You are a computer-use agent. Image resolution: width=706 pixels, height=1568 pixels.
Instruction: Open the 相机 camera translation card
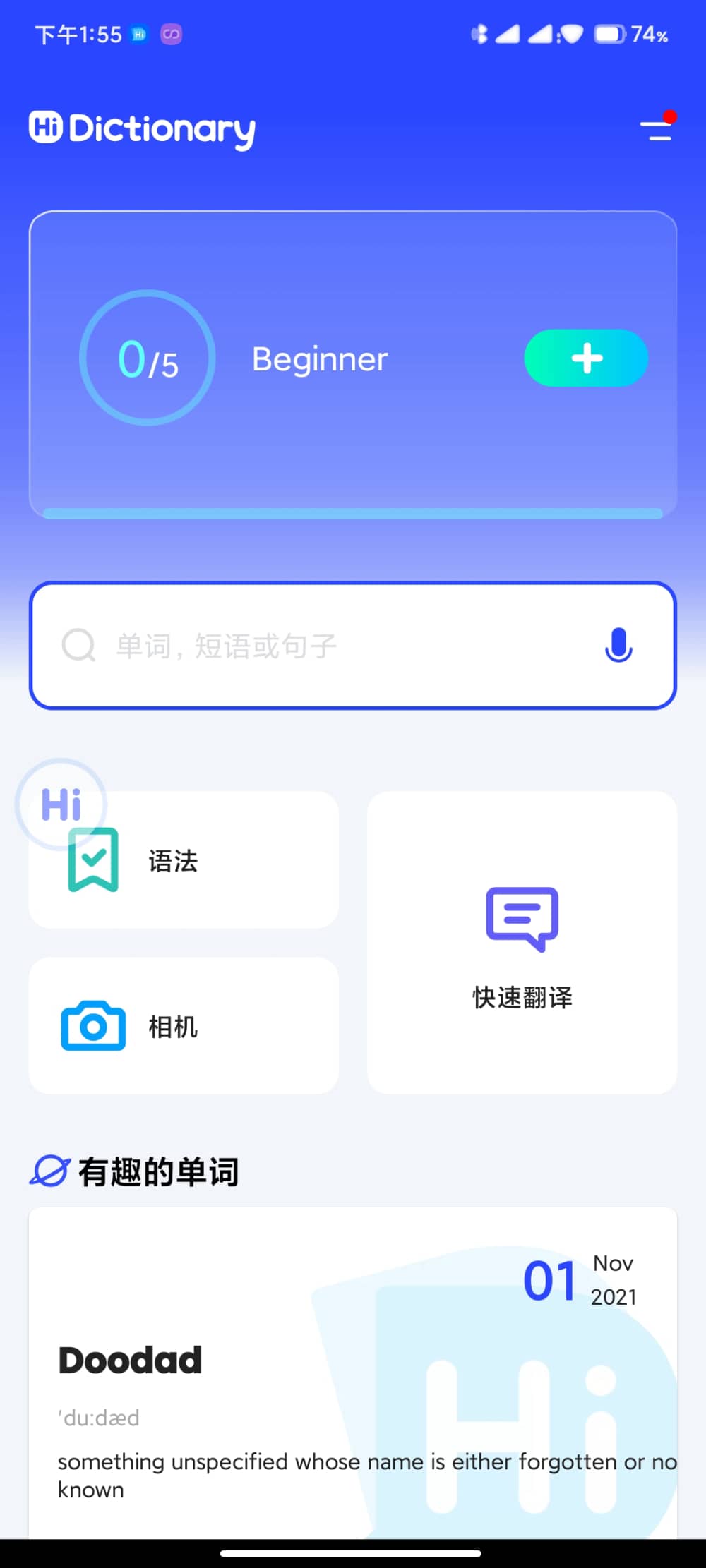(184, 1025)
